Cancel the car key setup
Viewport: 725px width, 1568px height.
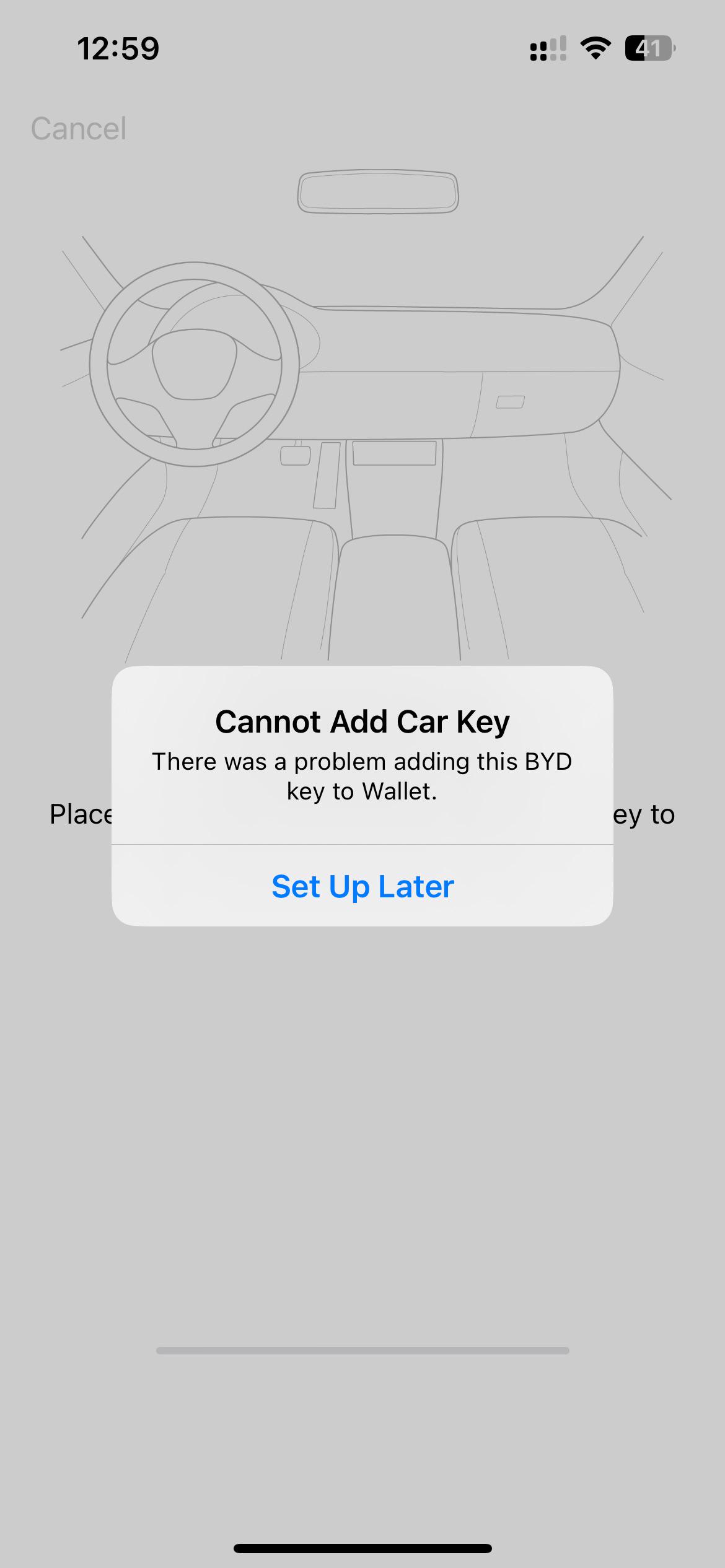pos(79,129)
